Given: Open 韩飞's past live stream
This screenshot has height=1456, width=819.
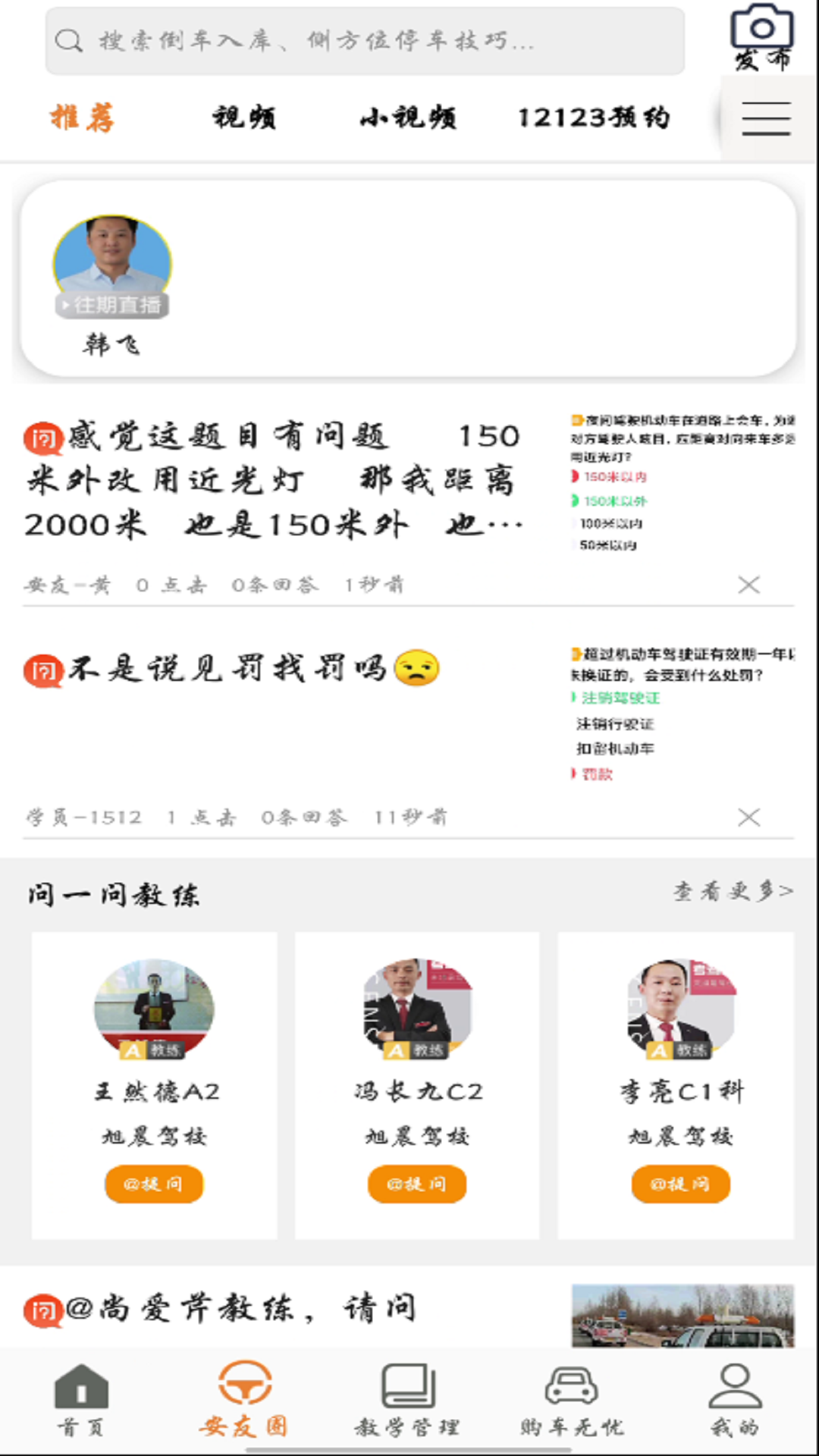Looking at the screenshot, I should point(112,265).
